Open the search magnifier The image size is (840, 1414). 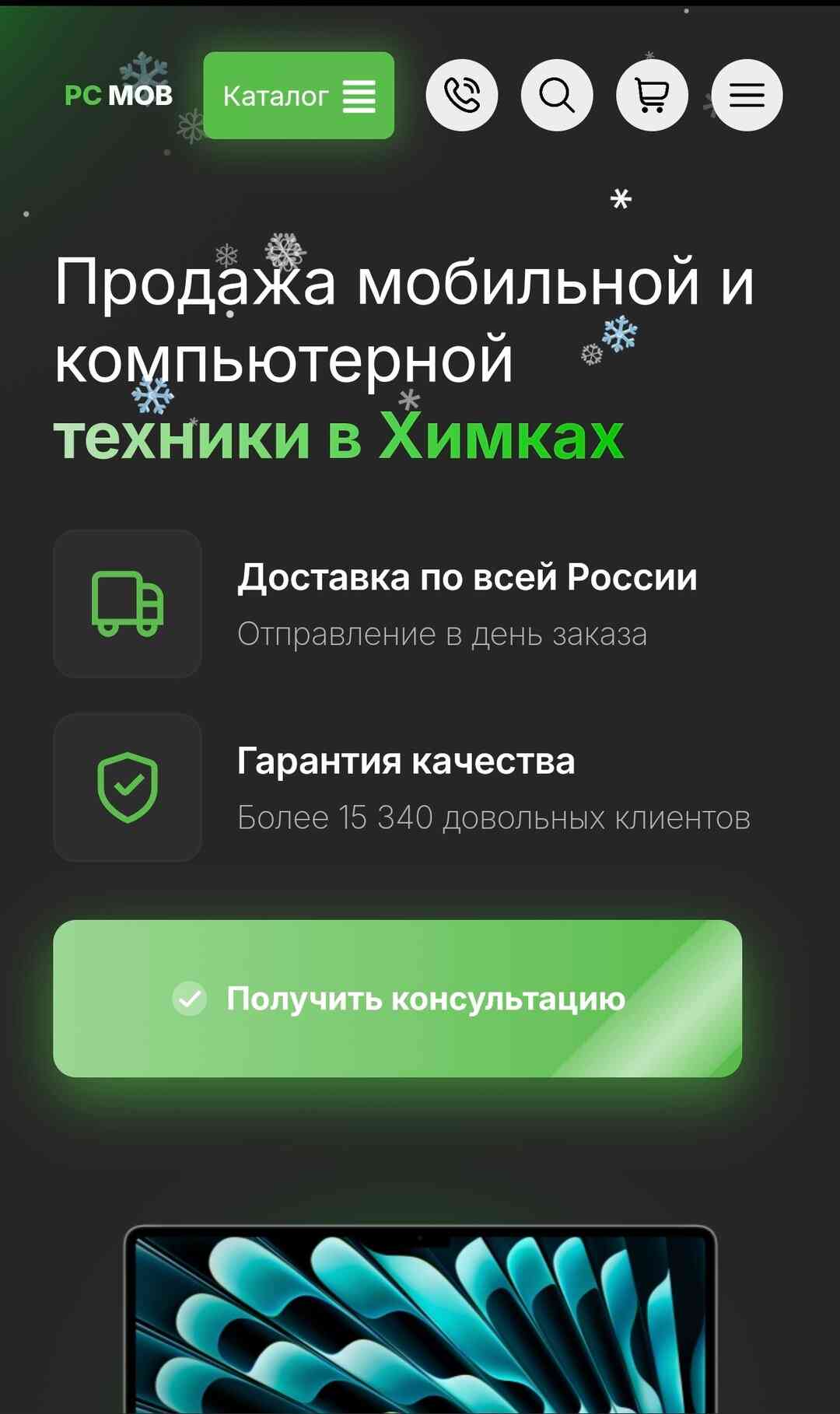pos(557,96)
